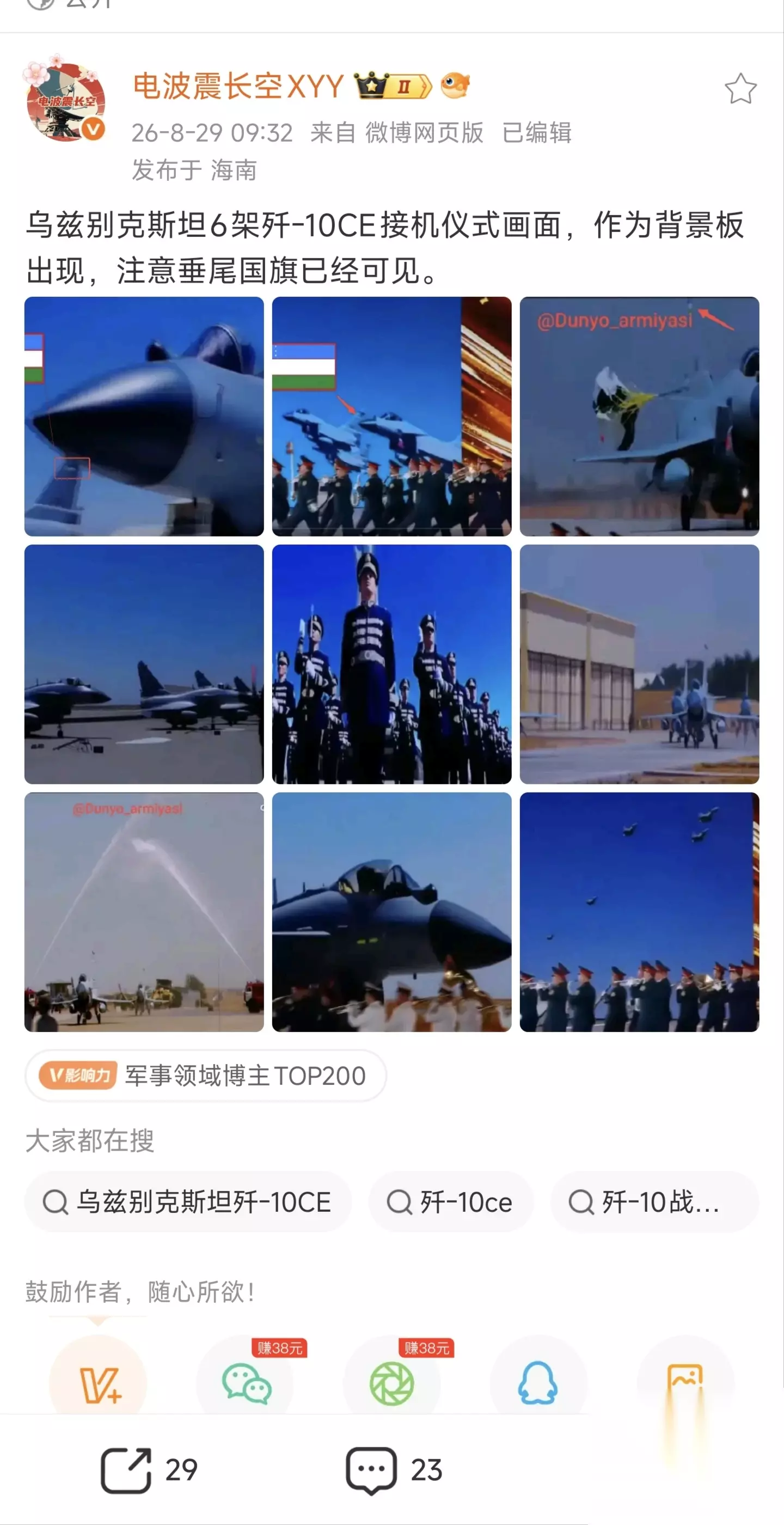Open the taxiing jet photo with drag chute
The height and width of the screenshot is (1525, 784).
coord(639,416)
